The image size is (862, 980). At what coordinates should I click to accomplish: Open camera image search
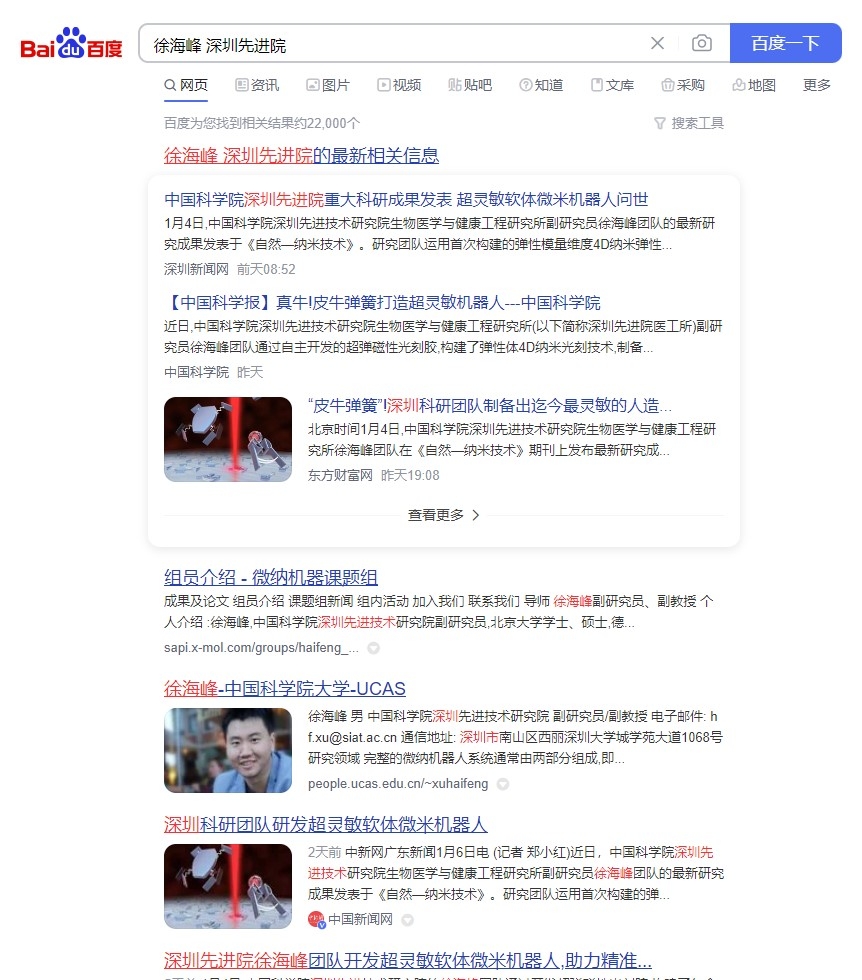701,43
